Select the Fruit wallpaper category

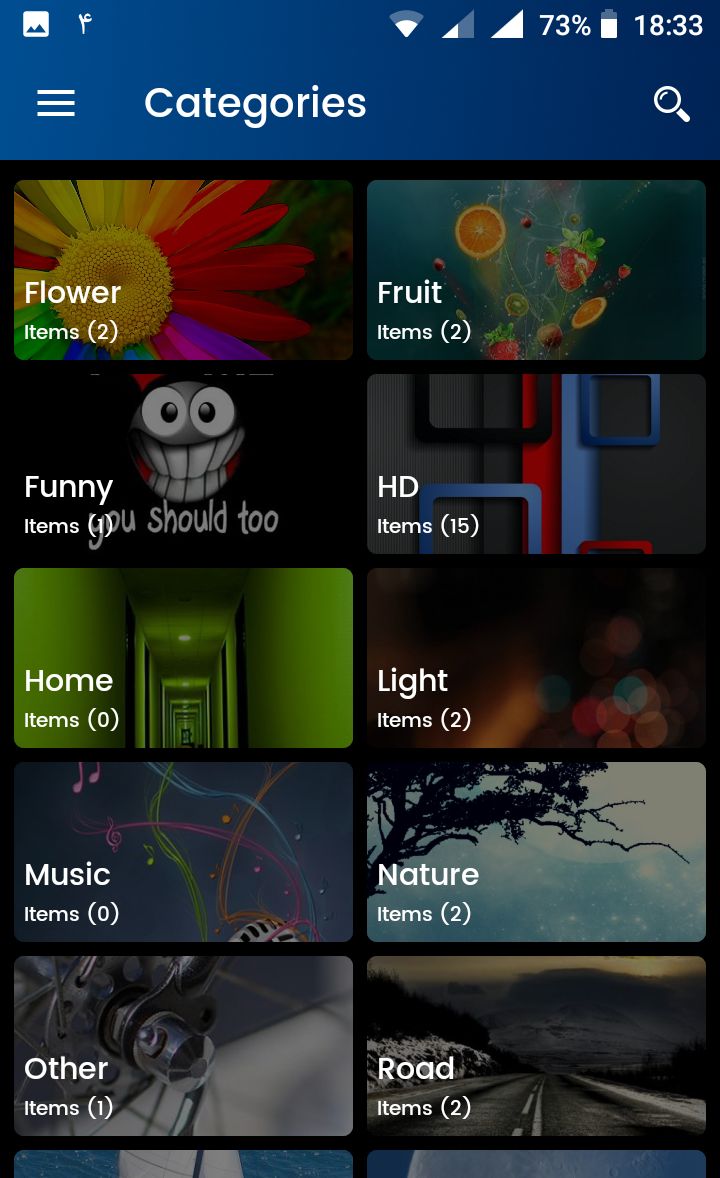click(536, 270)
